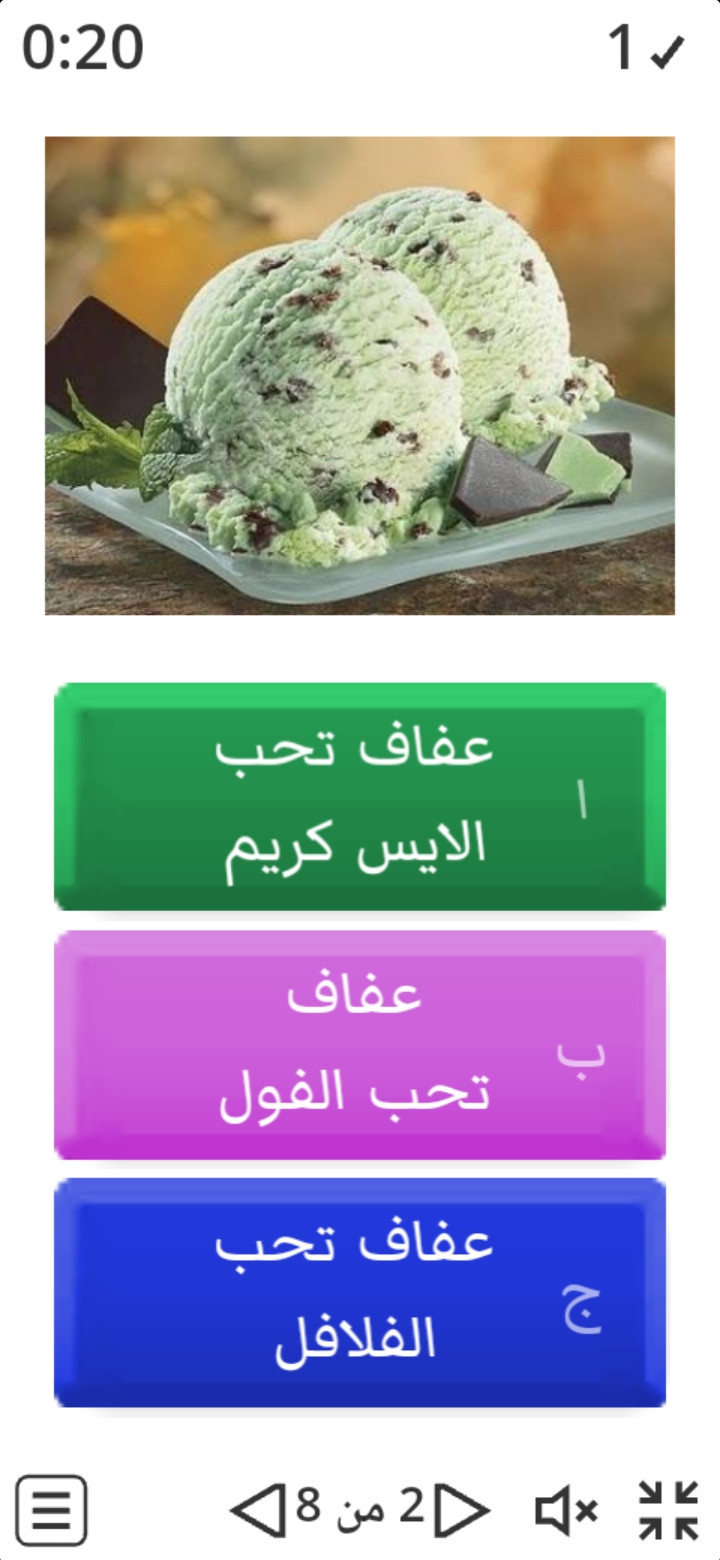Pick answer ج: عفاف تحب الفلافل
The width and height of the screenshot is (720, 1560).
tap(360, 1292)
